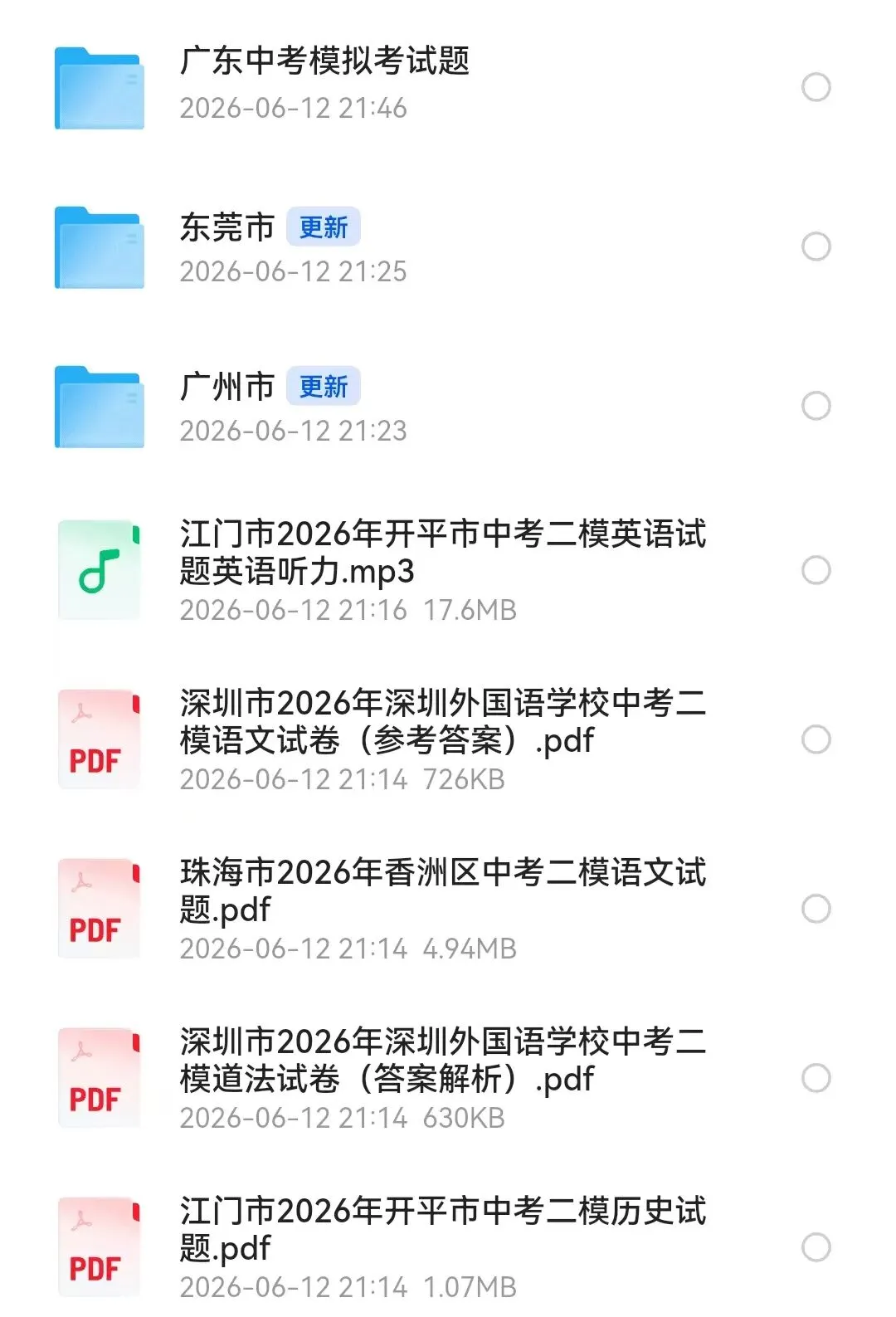This screenshot has width=896, height=1317.
Task: Select the 道法试卷（答案解析）.pdf checkbox
Action: coord(816,1078)
